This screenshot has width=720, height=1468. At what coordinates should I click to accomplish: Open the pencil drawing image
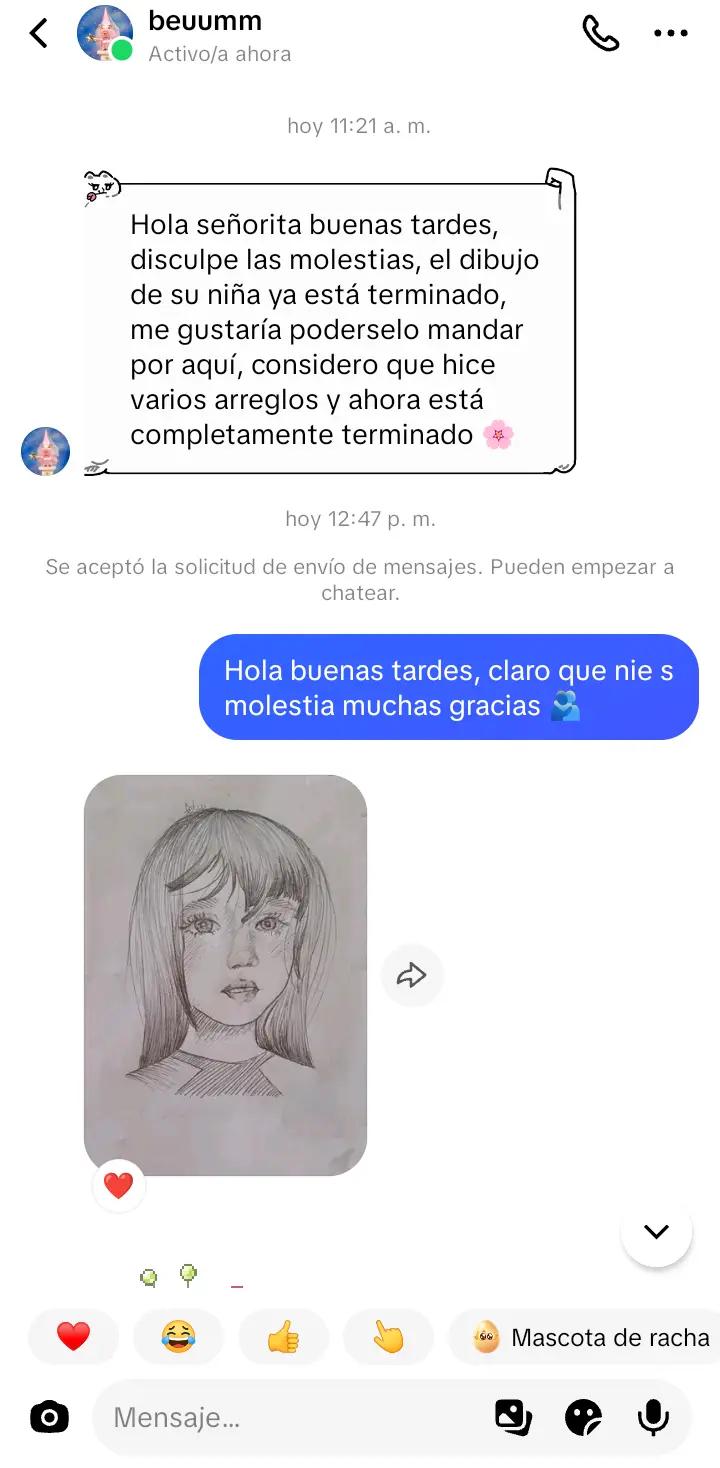pyautogui.click(x=225, y=975)
